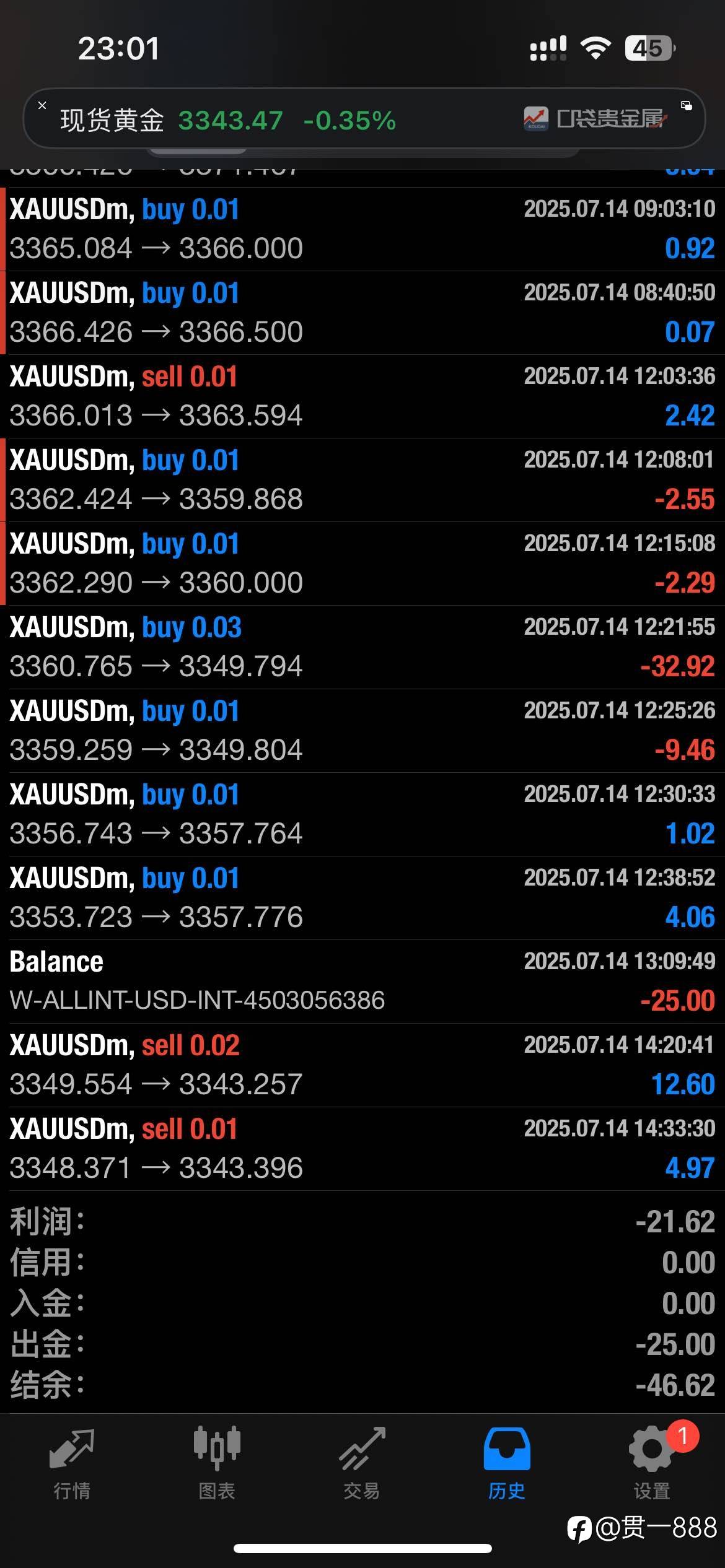Show details of sell trade at 14:33:30
This screenshot has height=1568, width=725.
[x=362, y=1149]
